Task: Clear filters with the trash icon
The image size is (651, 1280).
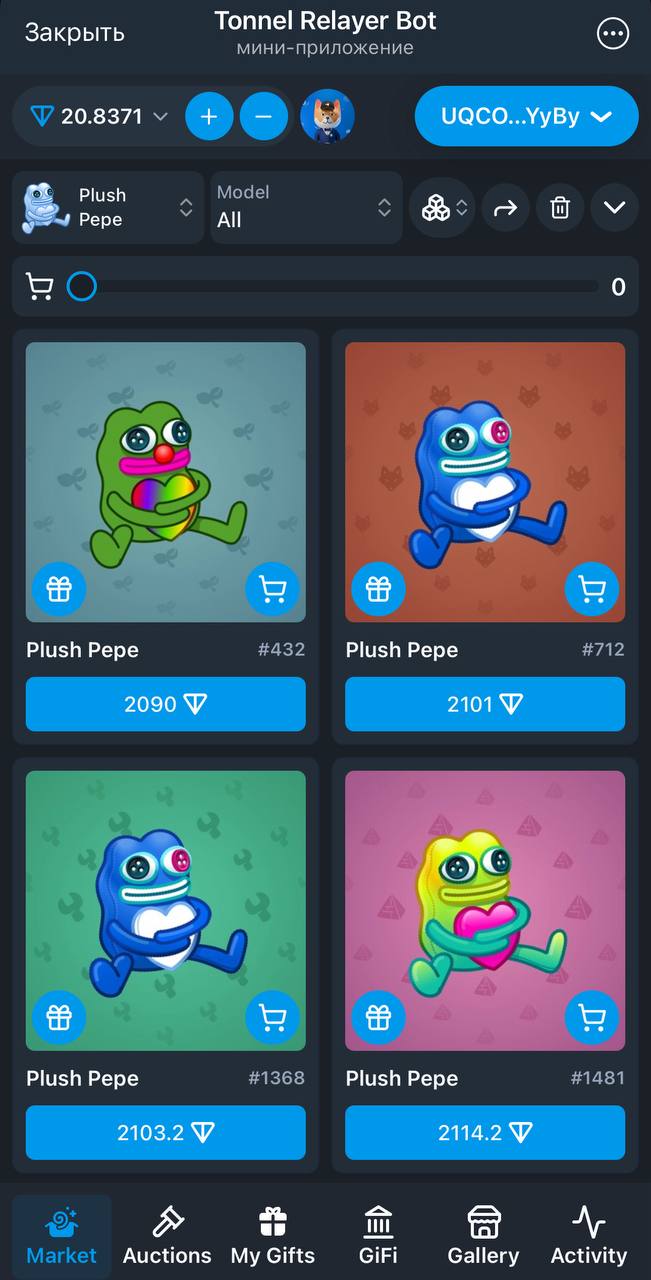Action: (560, 208)
